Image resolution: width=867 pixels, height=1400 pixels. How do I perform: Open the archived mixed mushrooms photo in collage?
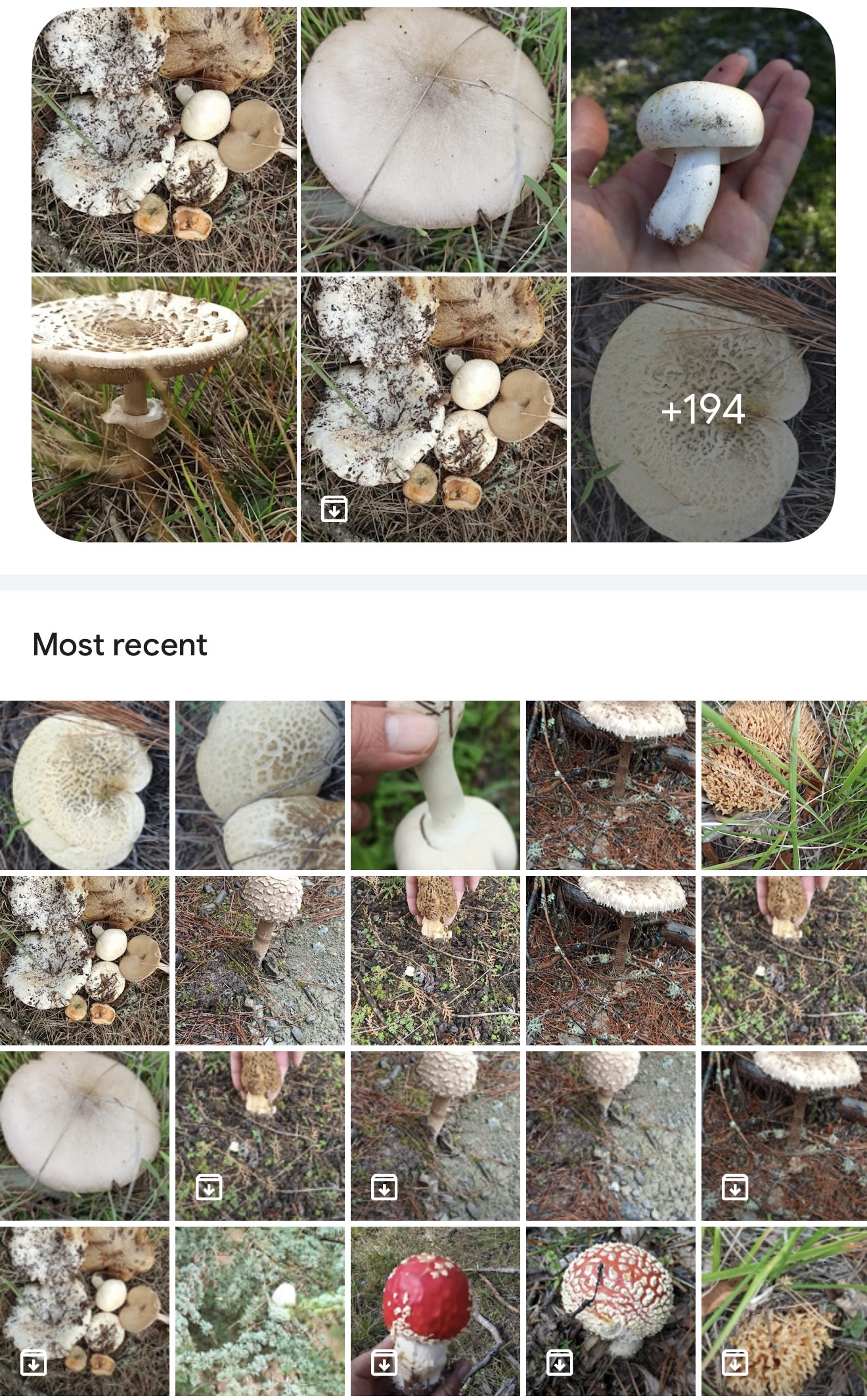click(x=433, y=409)
